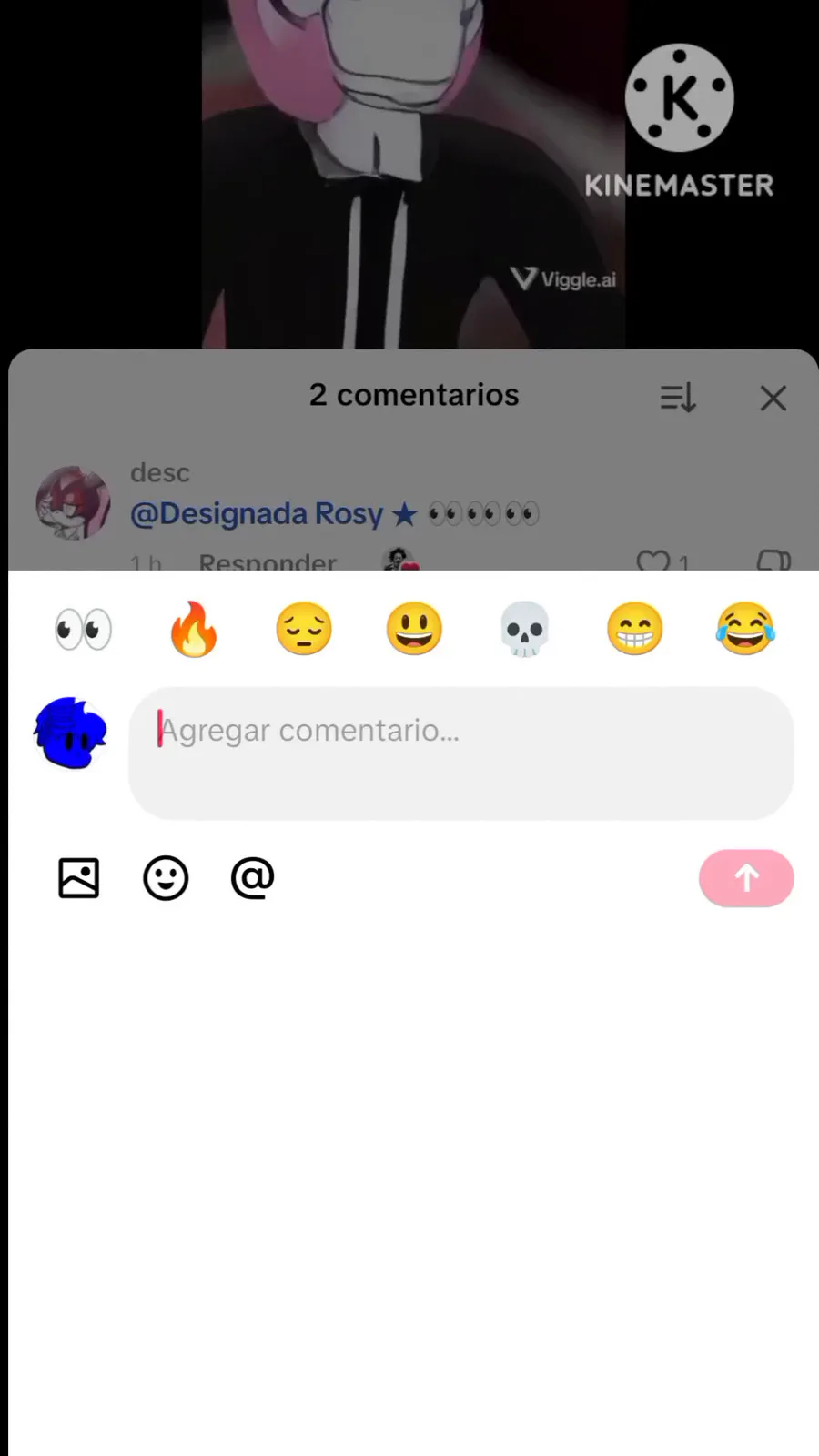Insert the grinning teeth emoji
The image size is (819, 1456).
[x=635, y=629]
